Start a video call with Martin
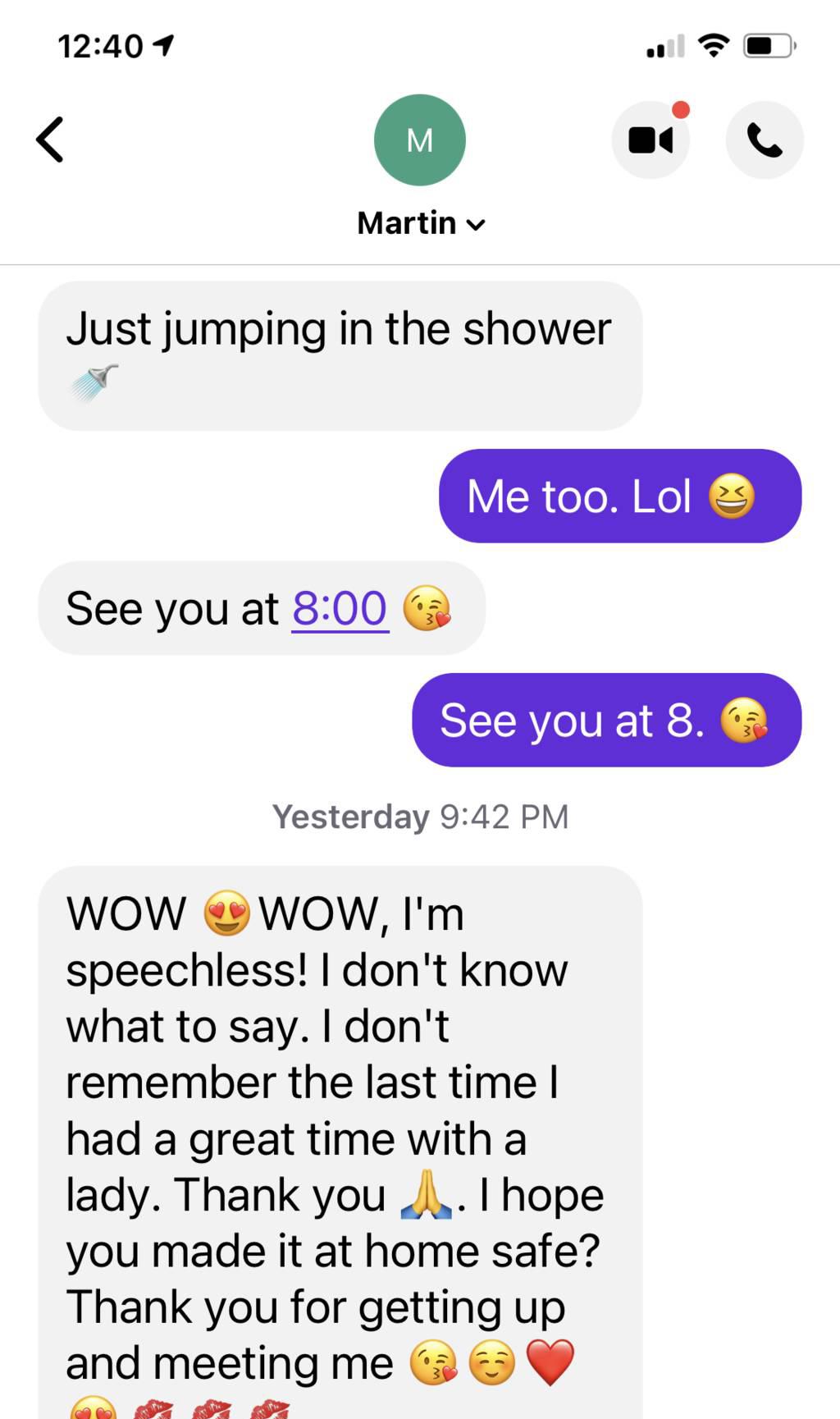840x1419 pixels. click(x=651, y=140)
